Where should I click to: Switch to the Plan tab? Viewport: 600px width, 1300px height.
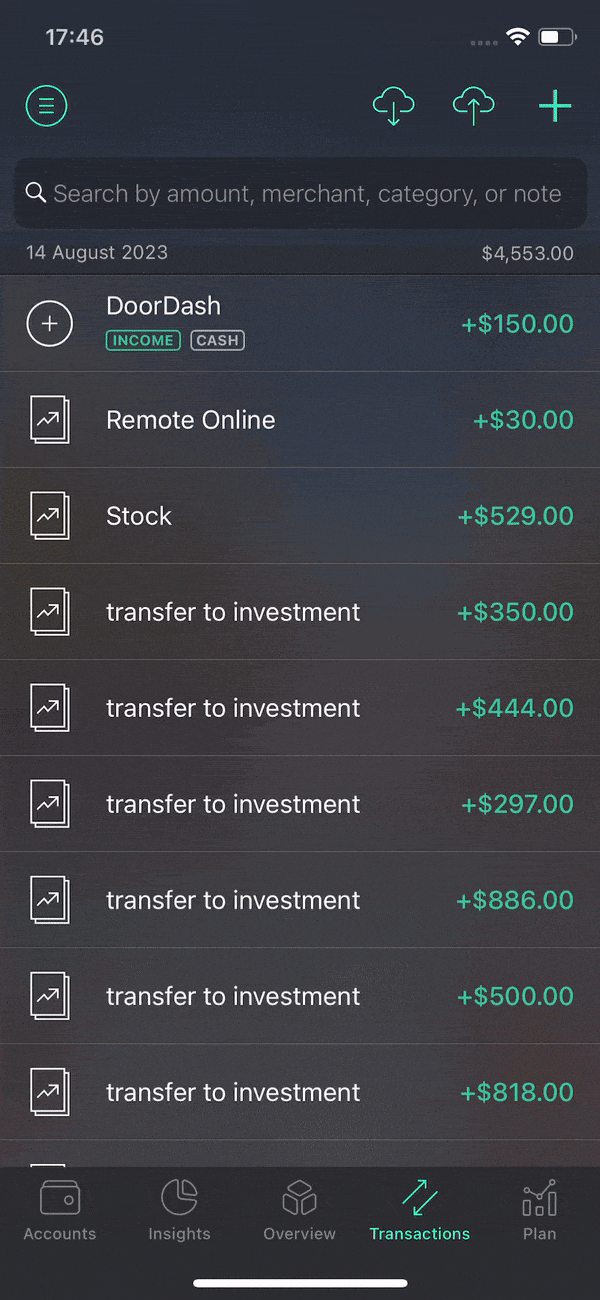[x=540, y=1209]
